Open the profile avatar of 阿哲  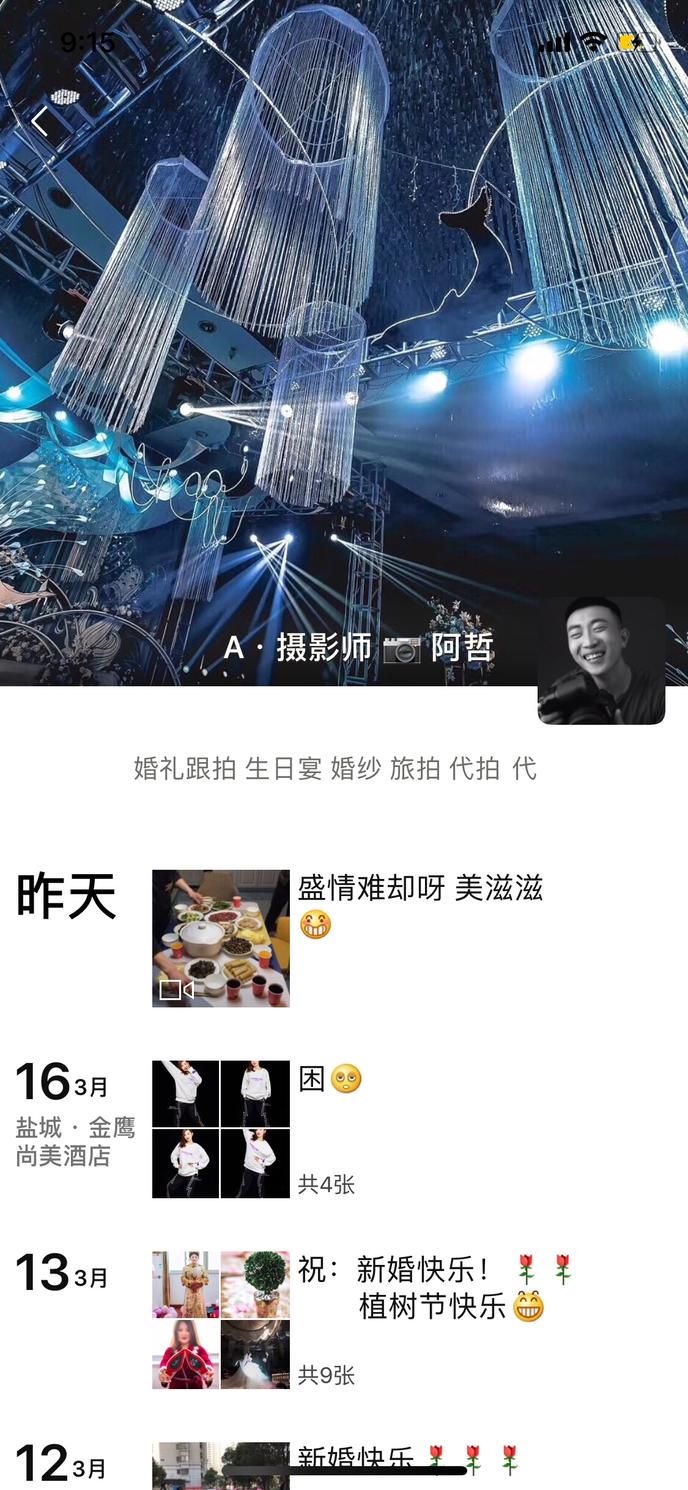point(601,661)
